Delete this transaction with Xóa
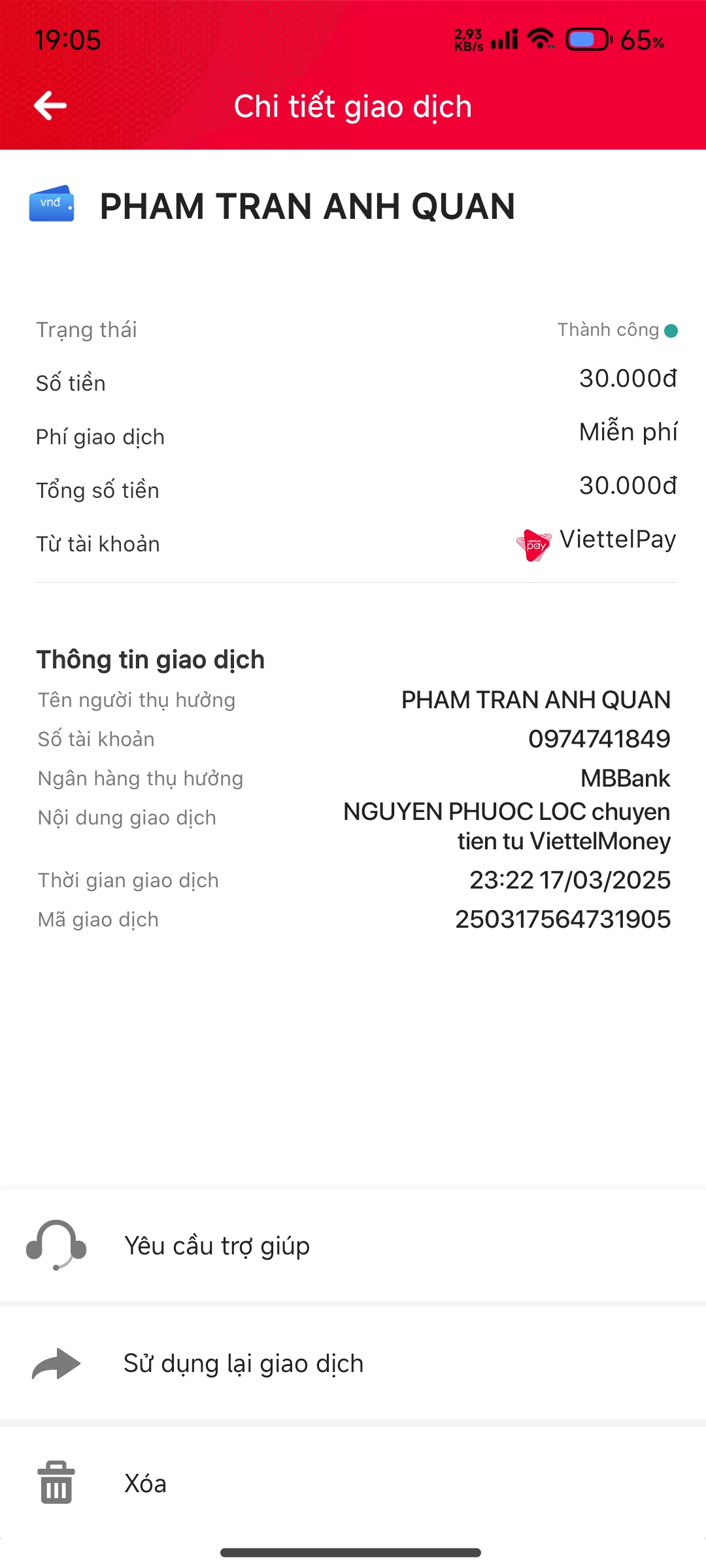706x1568 pixels. (353, 1483)
